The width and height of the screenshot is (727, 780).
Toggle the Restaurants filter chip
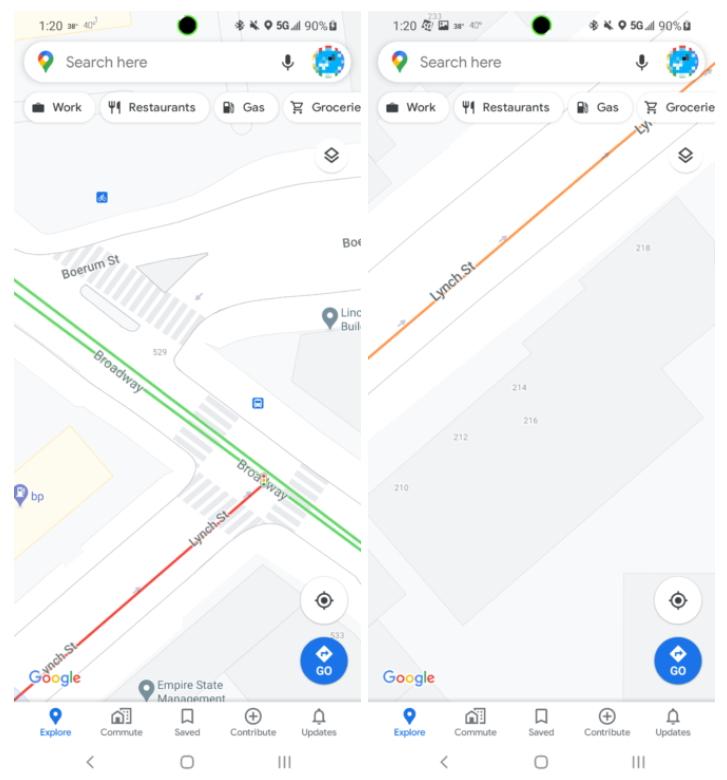click(x=153, y=107)
